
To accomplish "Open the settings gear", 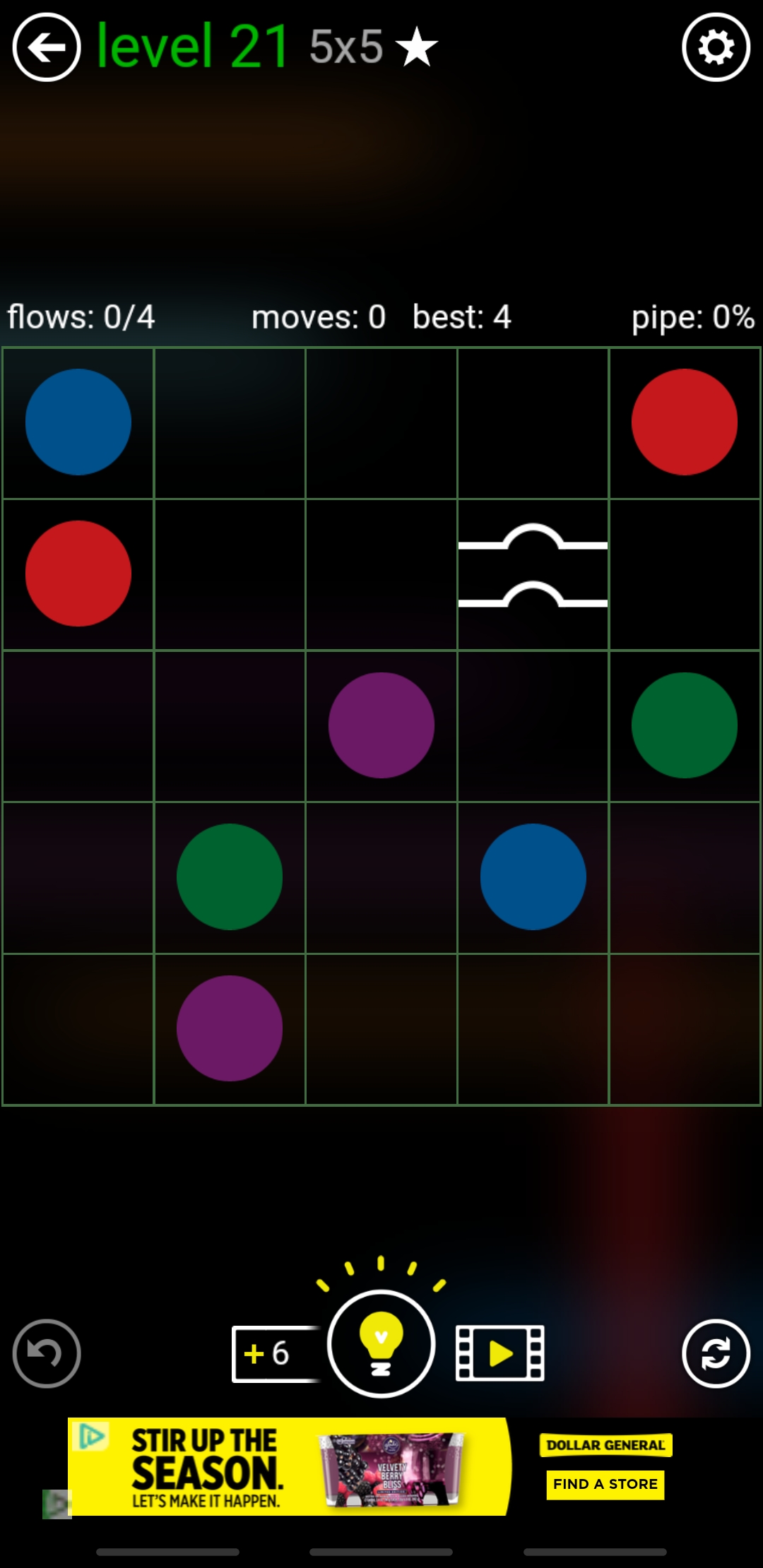I will [x=716, y=48].
